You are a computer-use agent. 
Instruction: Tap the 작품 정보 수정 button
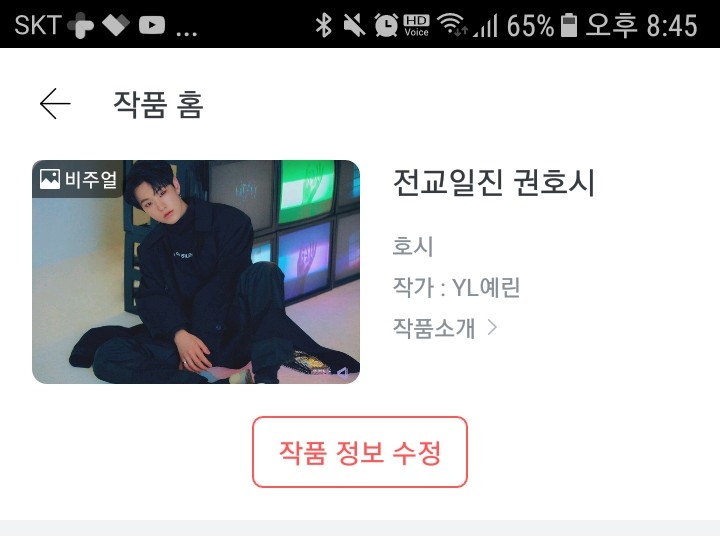(x=360, y=452)
